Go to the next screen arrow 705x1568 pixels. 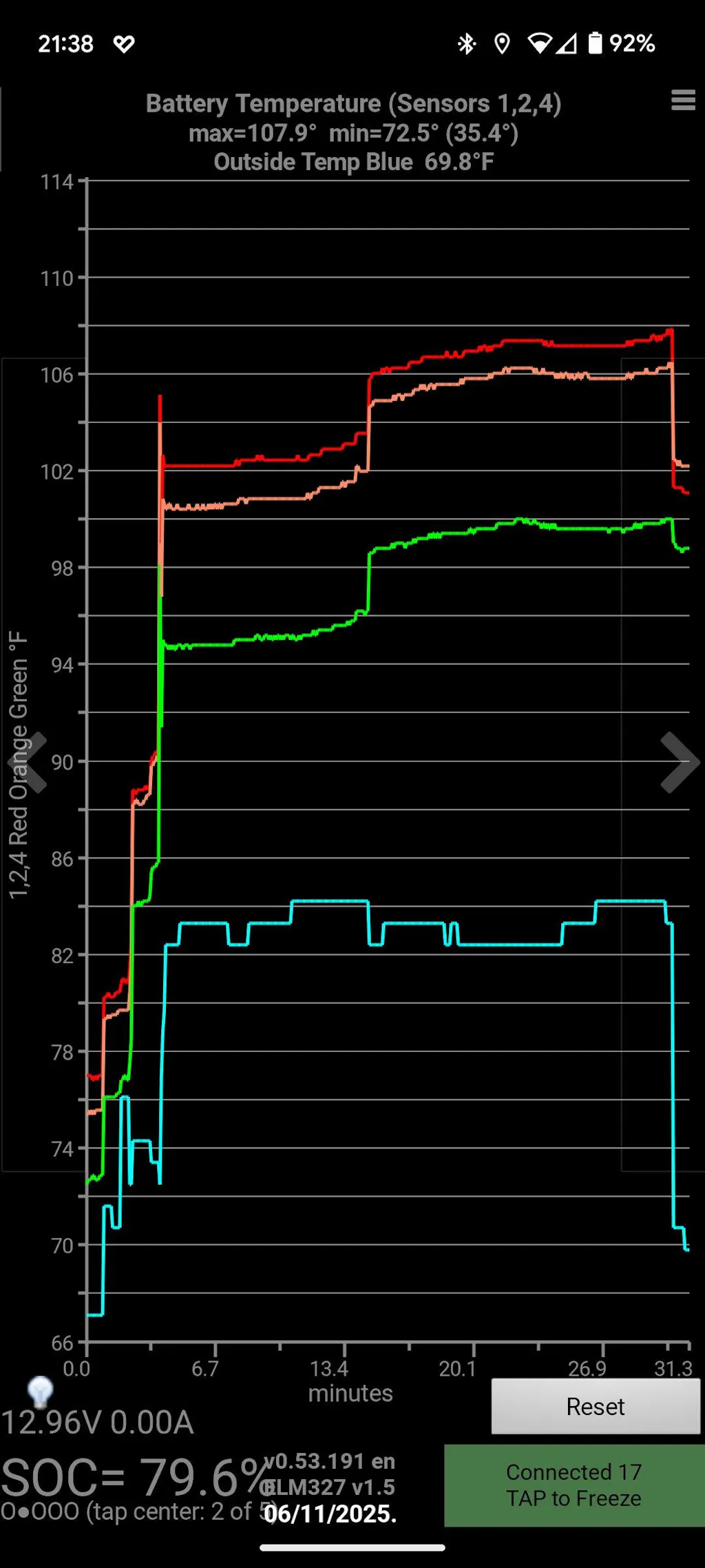680,762
